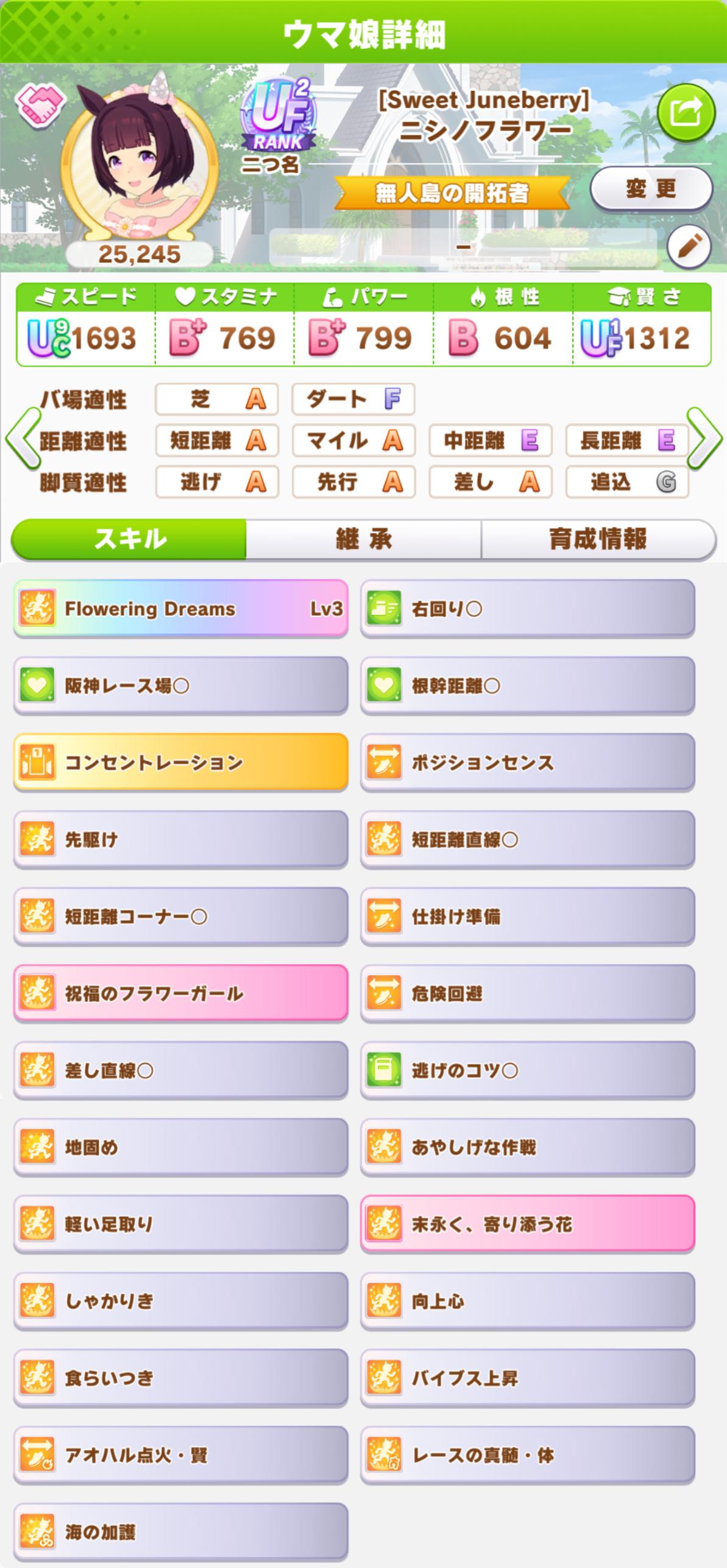Show the レースの真髄・体 skill
This screenshot has height=1568, width=727.
[527, 1455]
